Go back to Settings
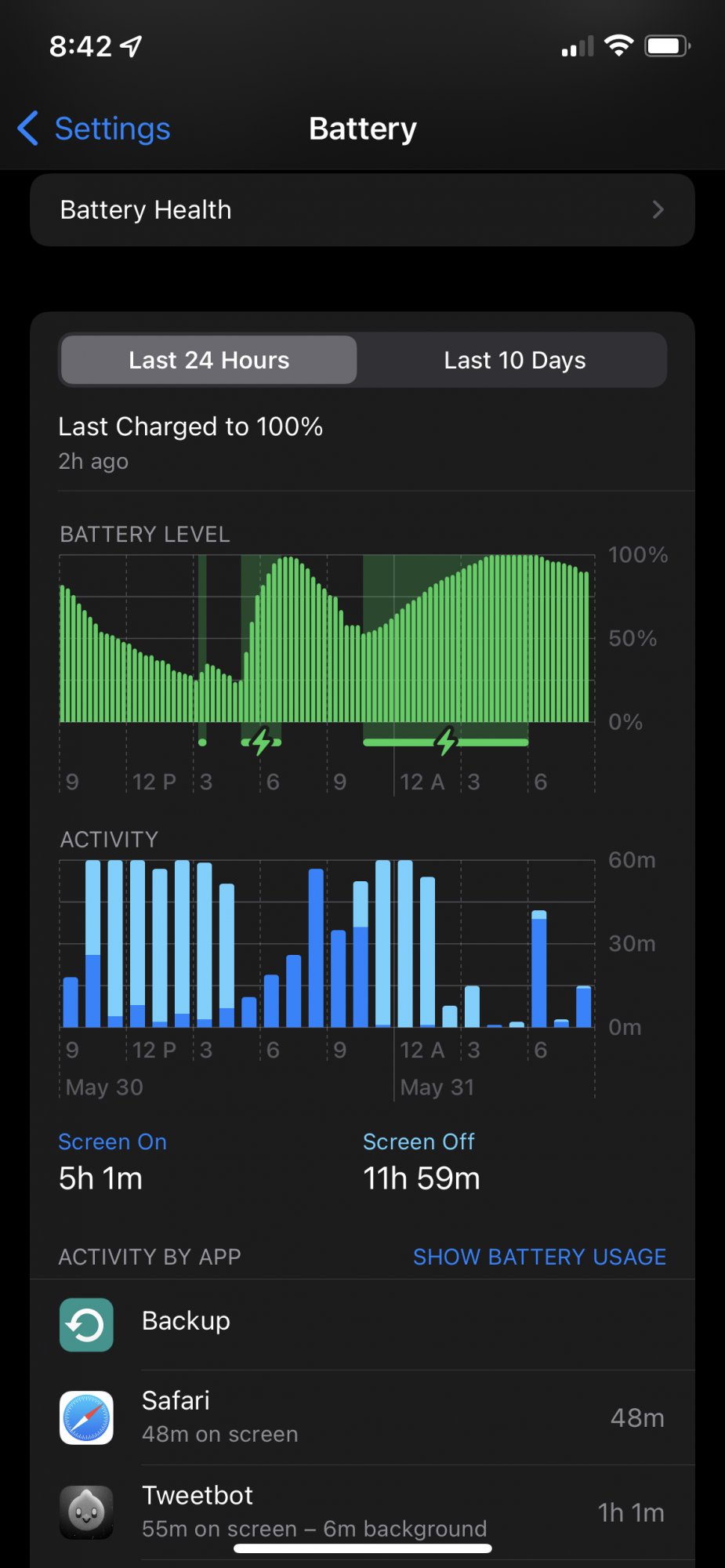Screen dimensions: 725x1568 point(95,129)
